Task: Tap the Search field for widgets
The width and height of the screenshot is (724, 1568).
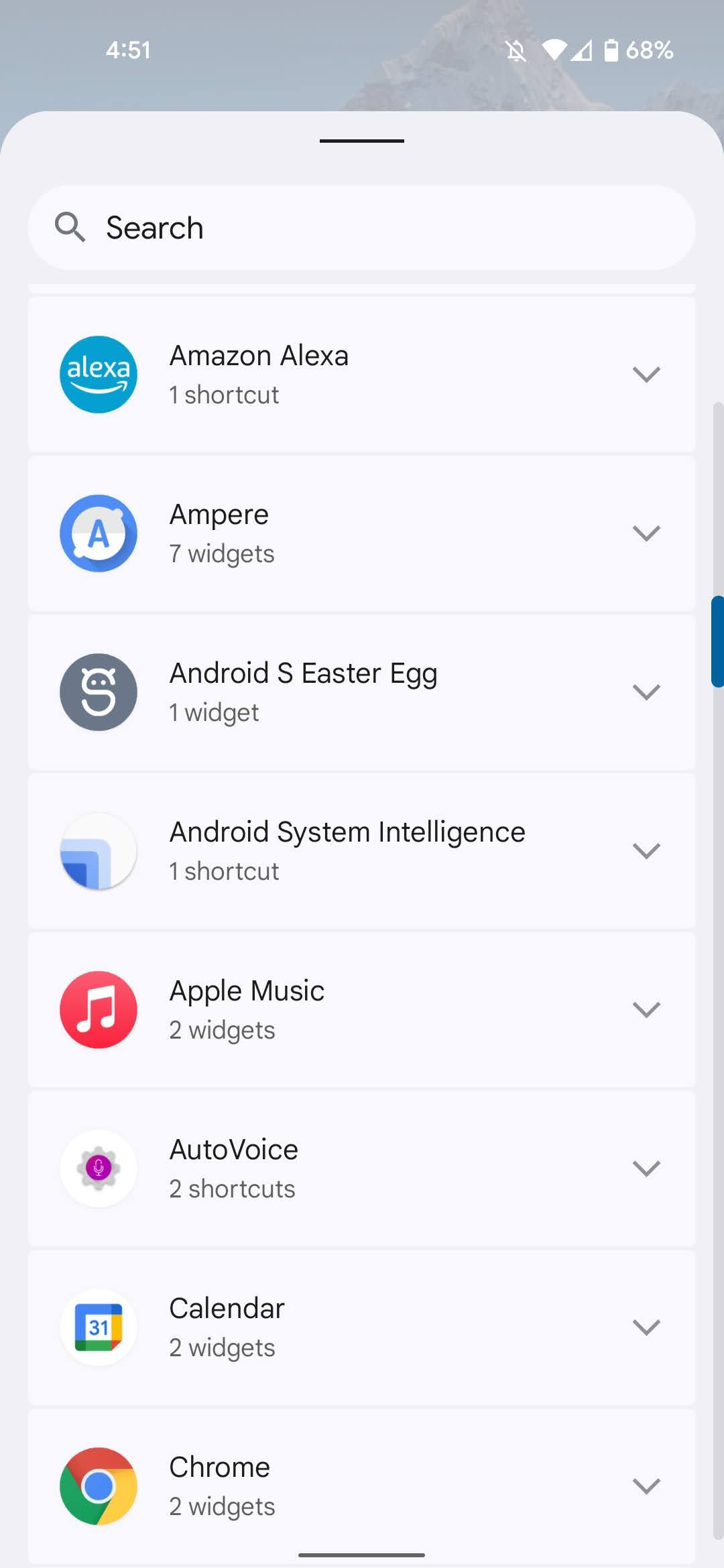Action: pos(362,228)
